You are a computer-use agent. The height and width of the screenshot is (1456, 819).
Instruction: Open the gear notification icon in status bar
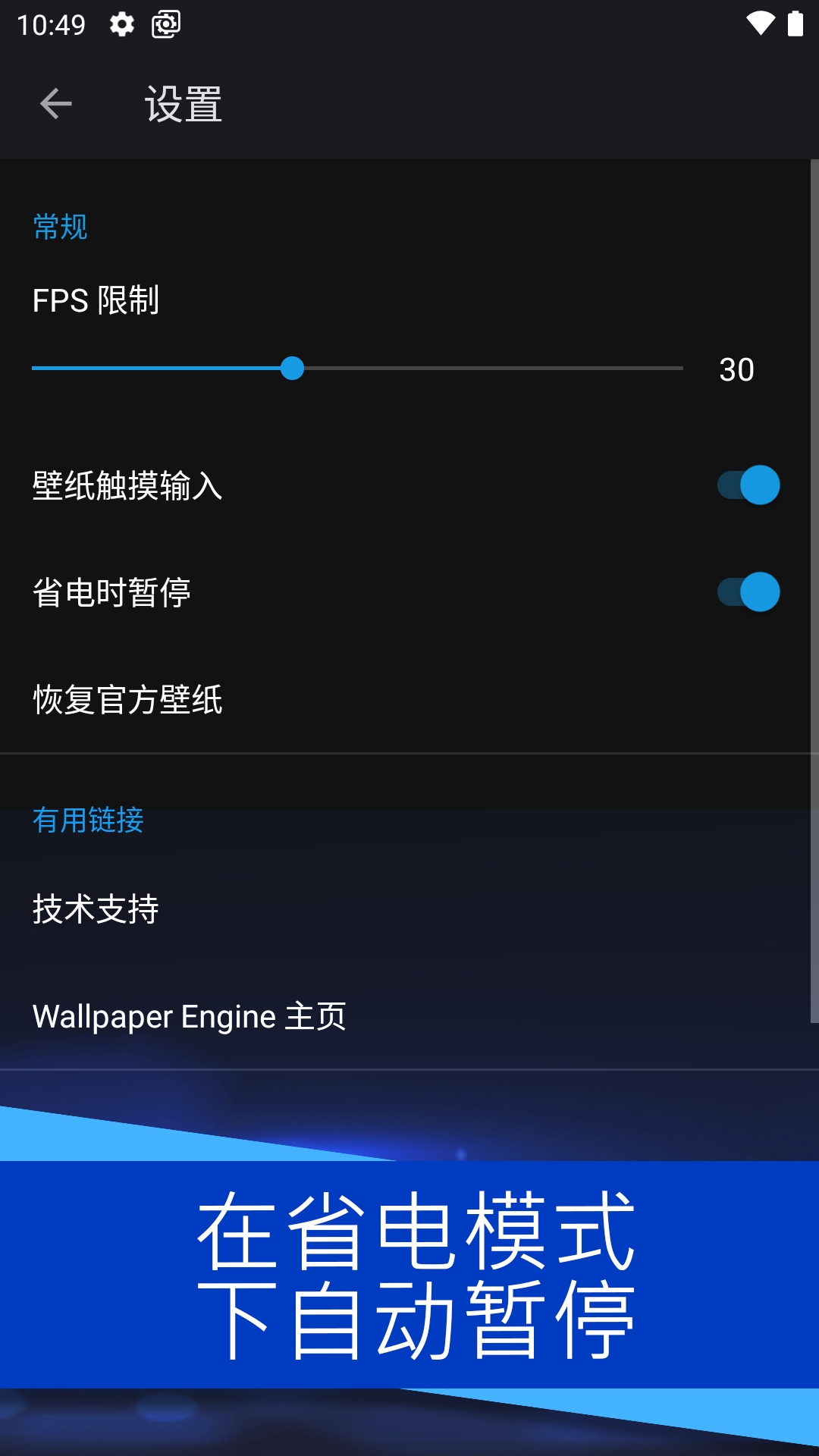[x=121, y=24]
